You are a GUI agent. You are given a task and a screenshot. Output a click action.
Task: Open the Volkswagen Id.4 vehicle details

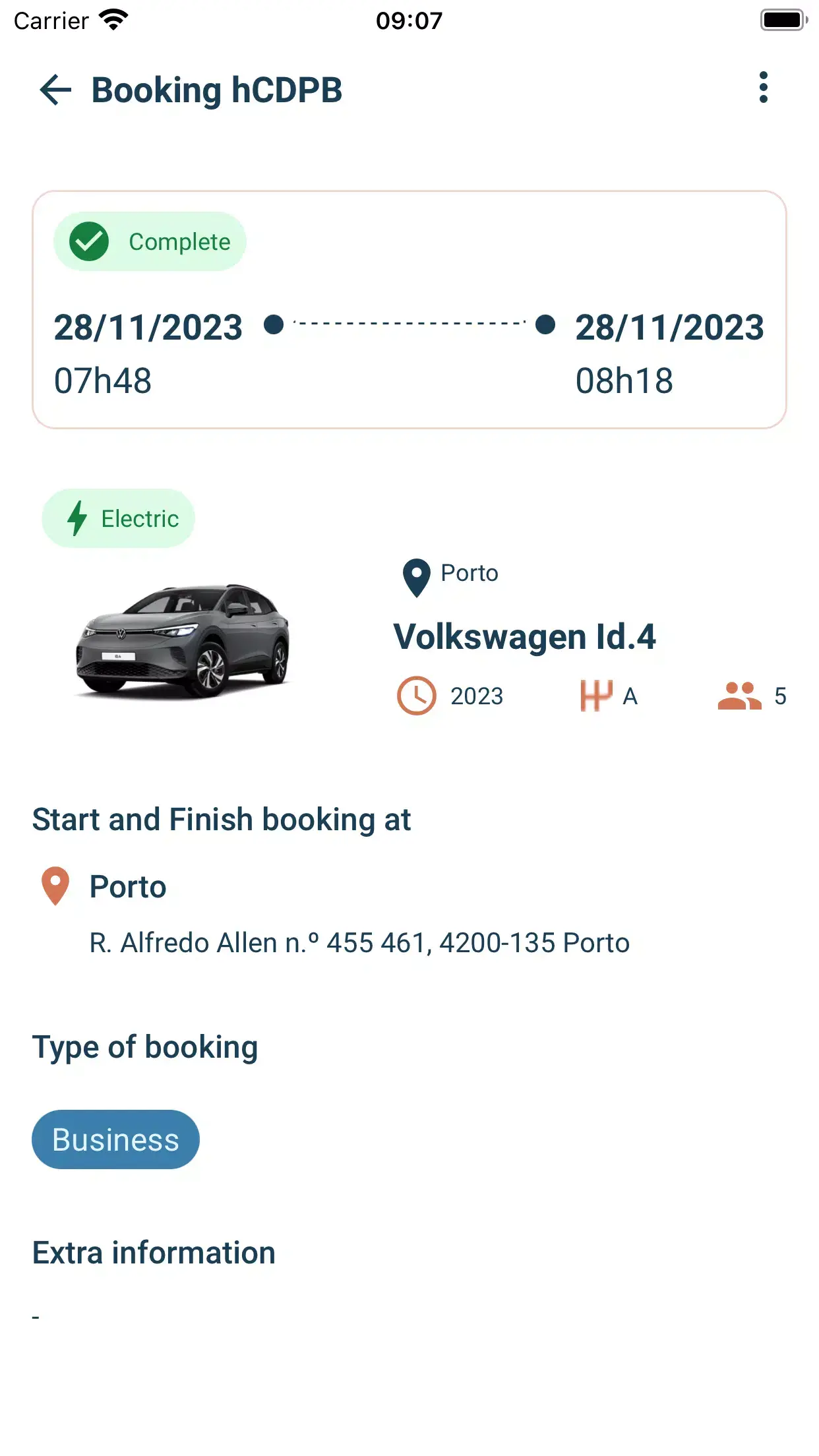(x=526, y=636)
